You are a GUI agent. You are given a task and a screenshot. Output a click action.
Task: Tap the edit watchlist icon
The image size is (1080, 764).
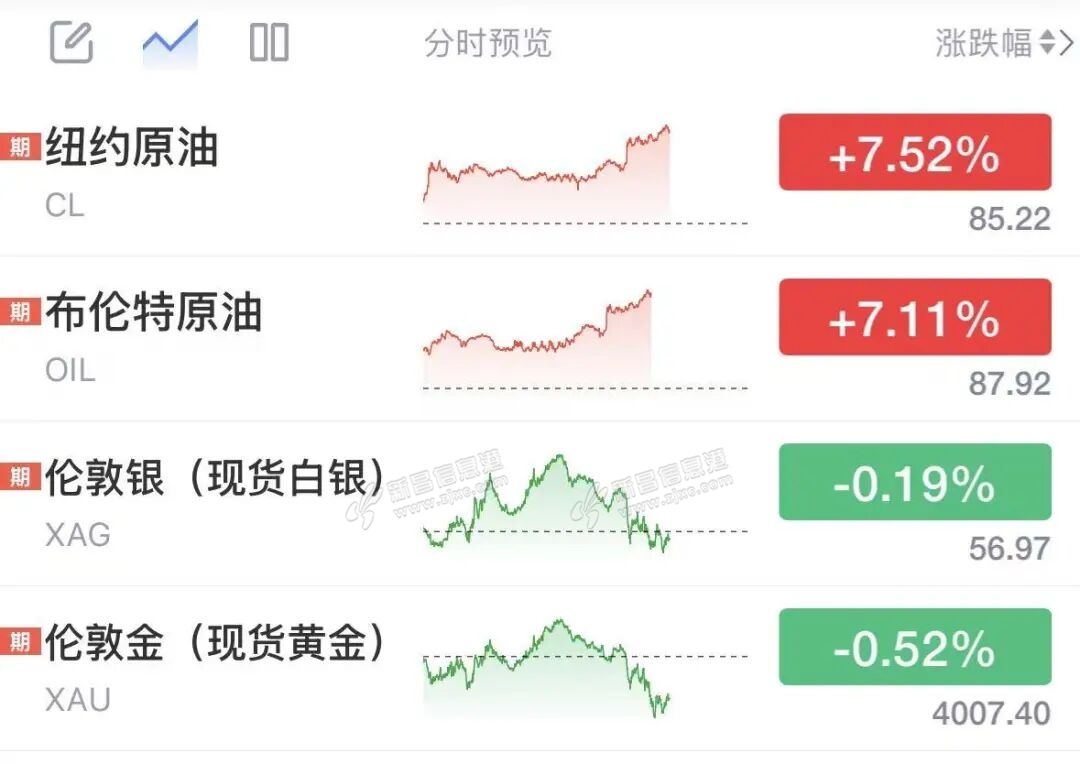tap(72, 43)
